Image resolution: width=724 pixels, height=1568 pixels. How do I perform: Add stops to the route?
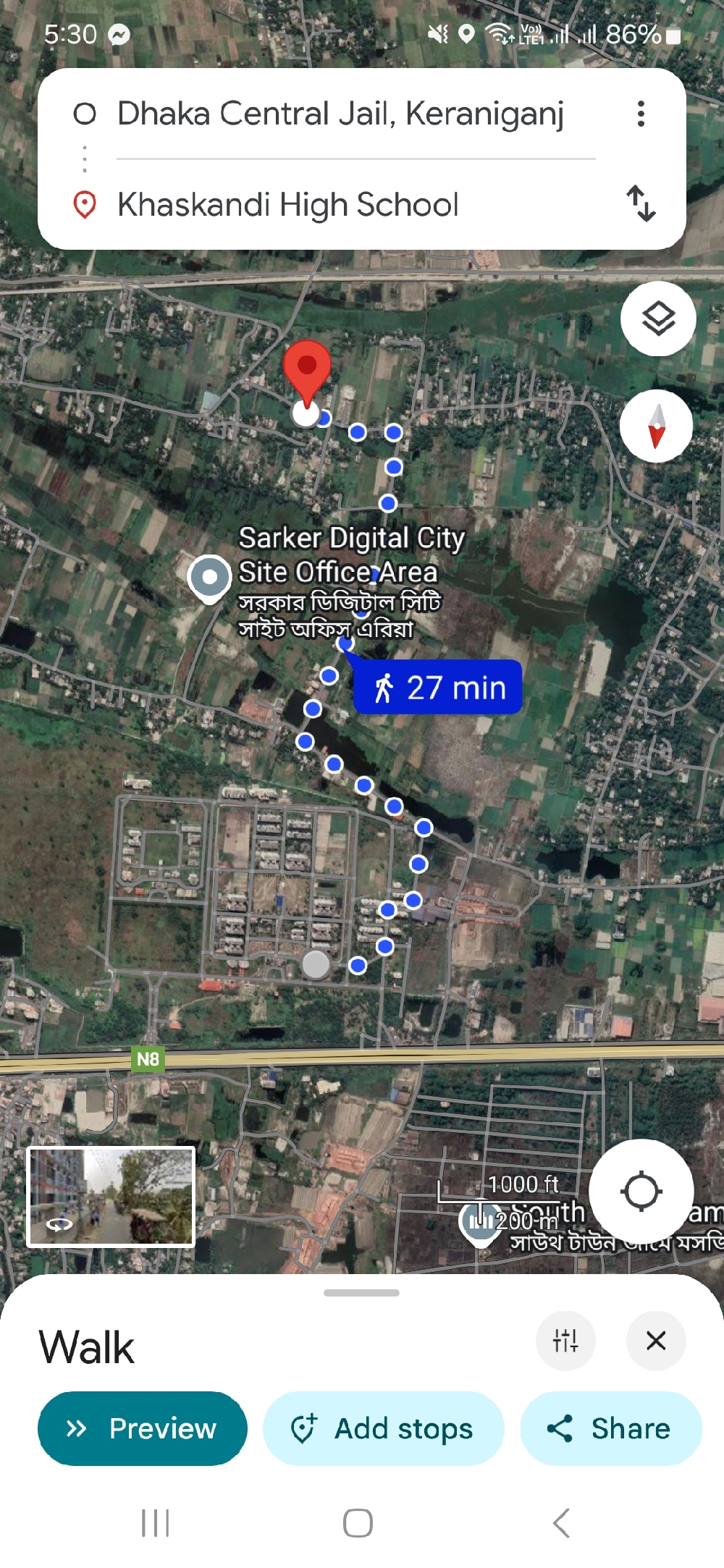coord(383,1429)
